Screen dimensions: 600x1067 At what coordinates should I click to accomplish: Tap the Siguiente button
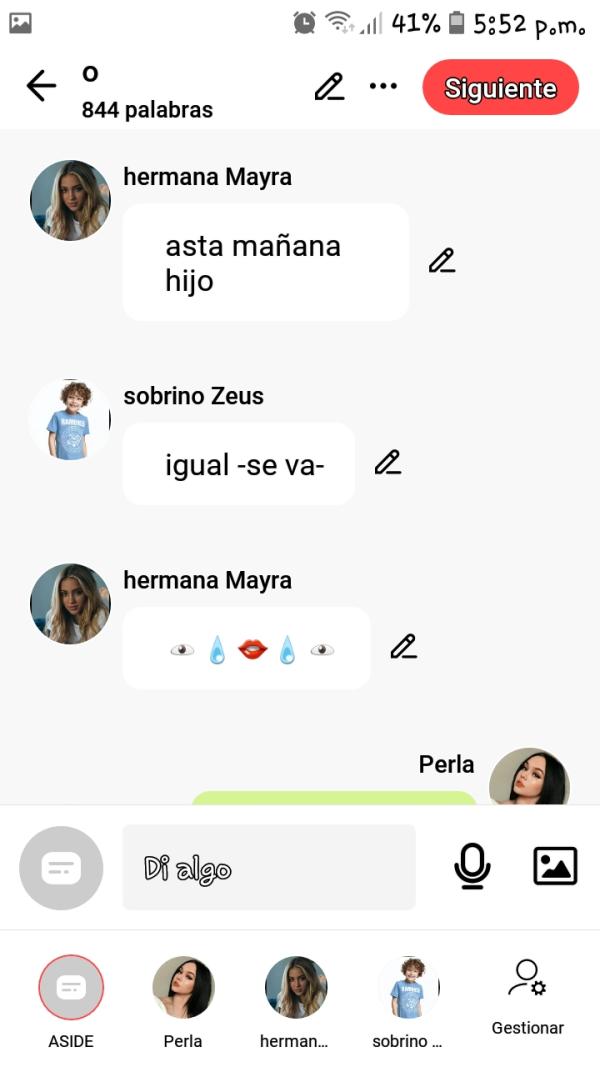500,87
